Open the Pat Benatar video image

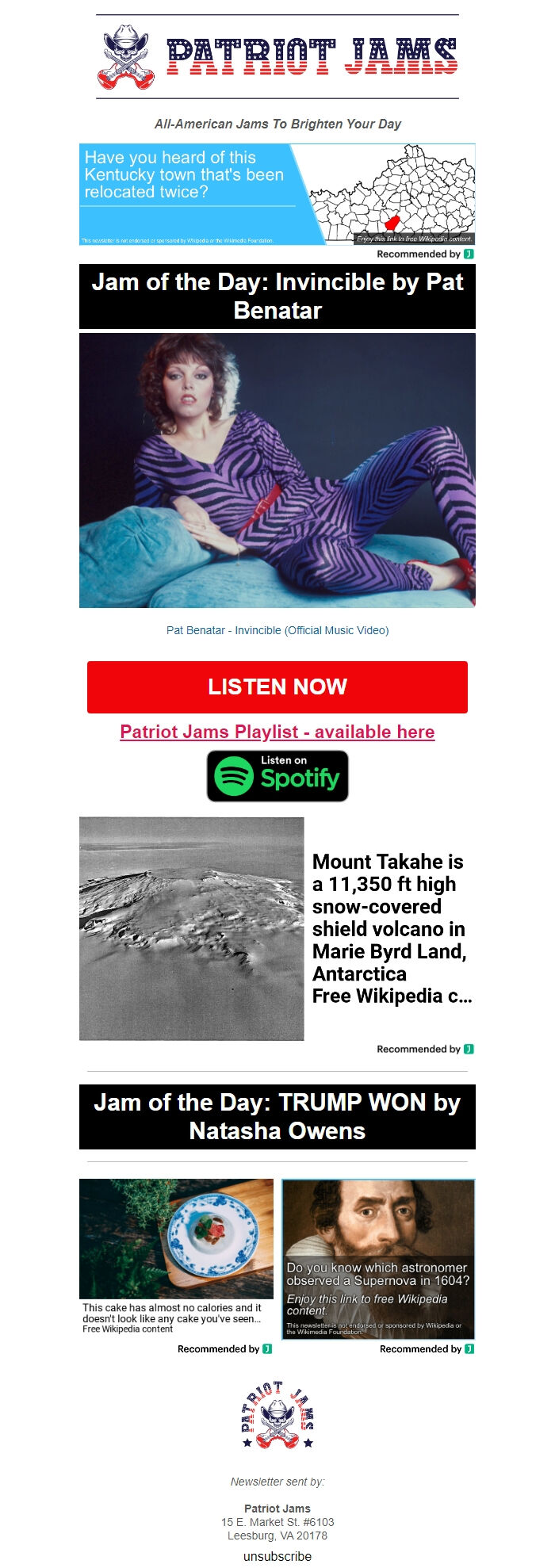(277, 470)
